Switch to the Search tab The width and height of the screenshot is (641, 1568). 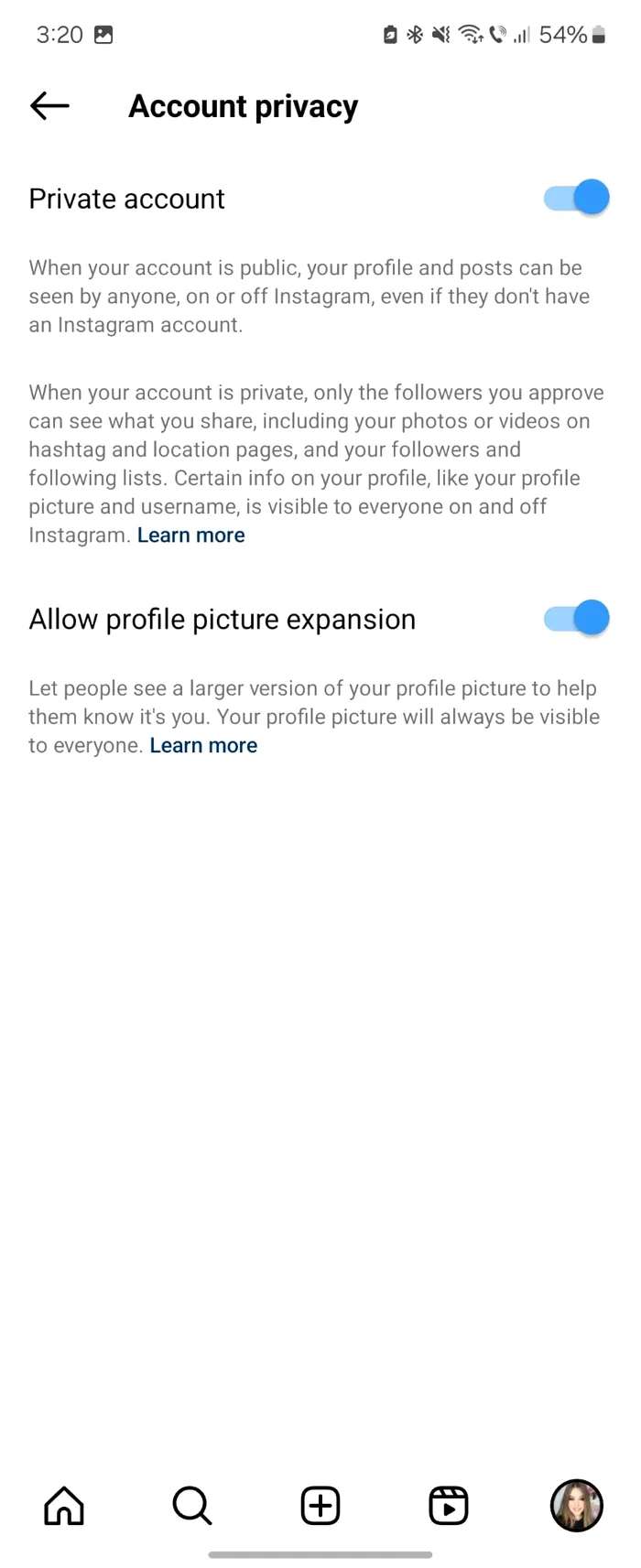coord(192,1506)
